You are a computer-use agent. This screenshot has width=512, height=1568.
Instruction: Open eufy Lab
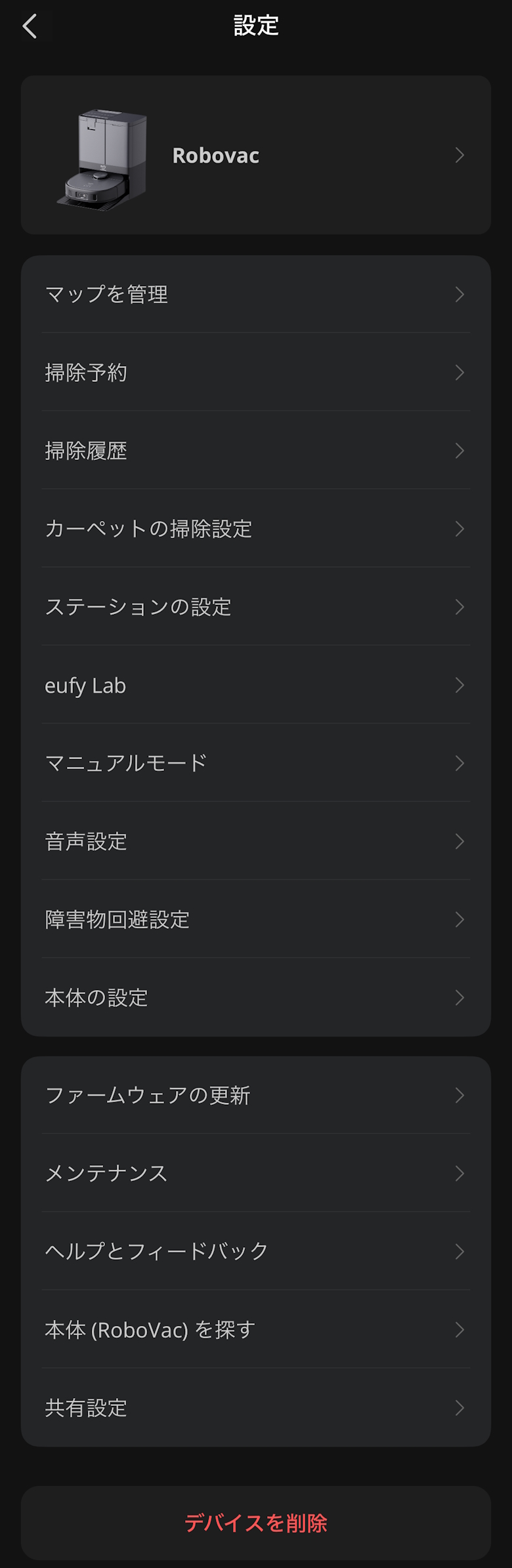(x=256, y=685)
